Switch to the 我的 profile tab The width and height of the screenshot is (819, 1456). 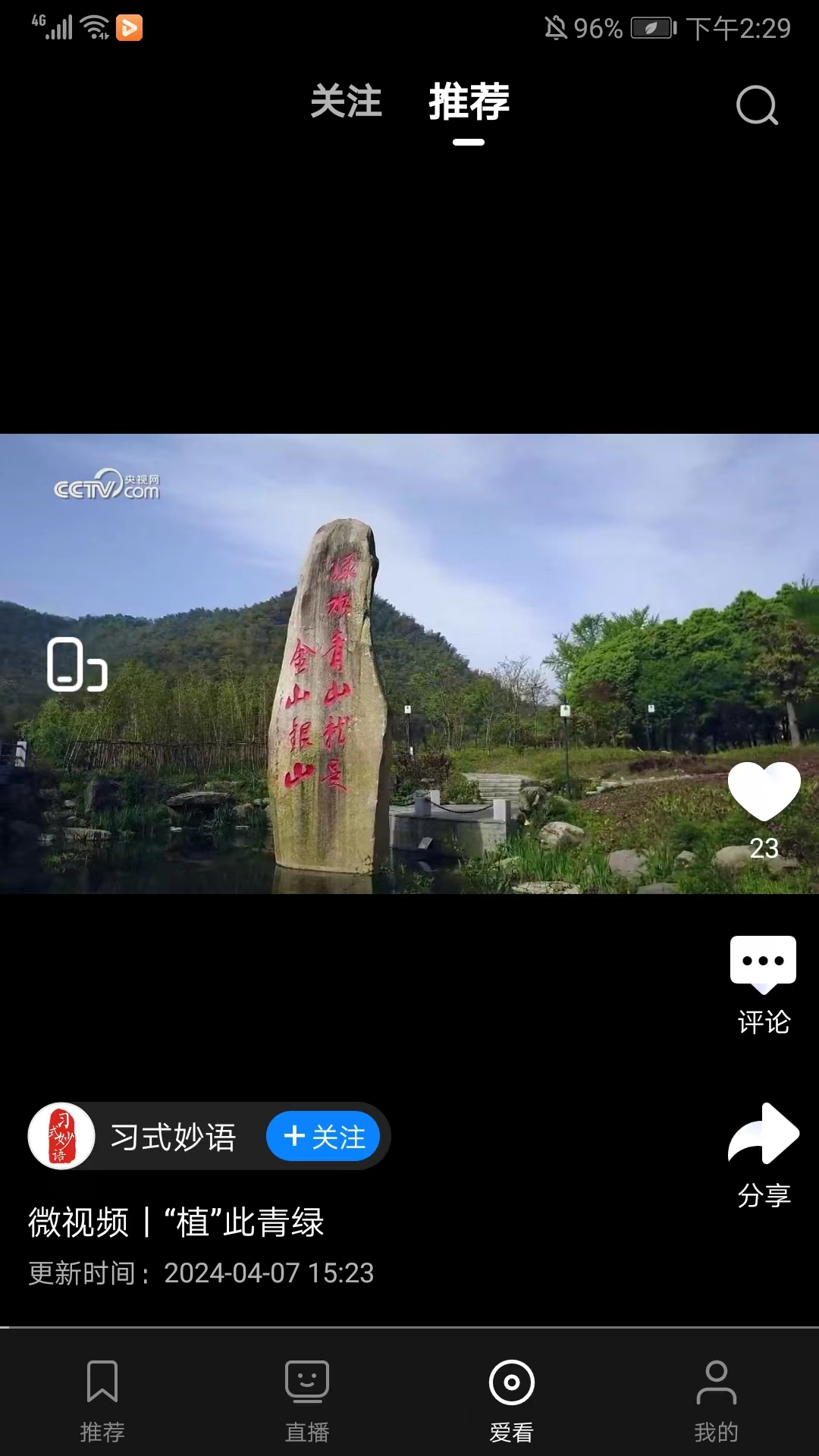[716, 1400]
